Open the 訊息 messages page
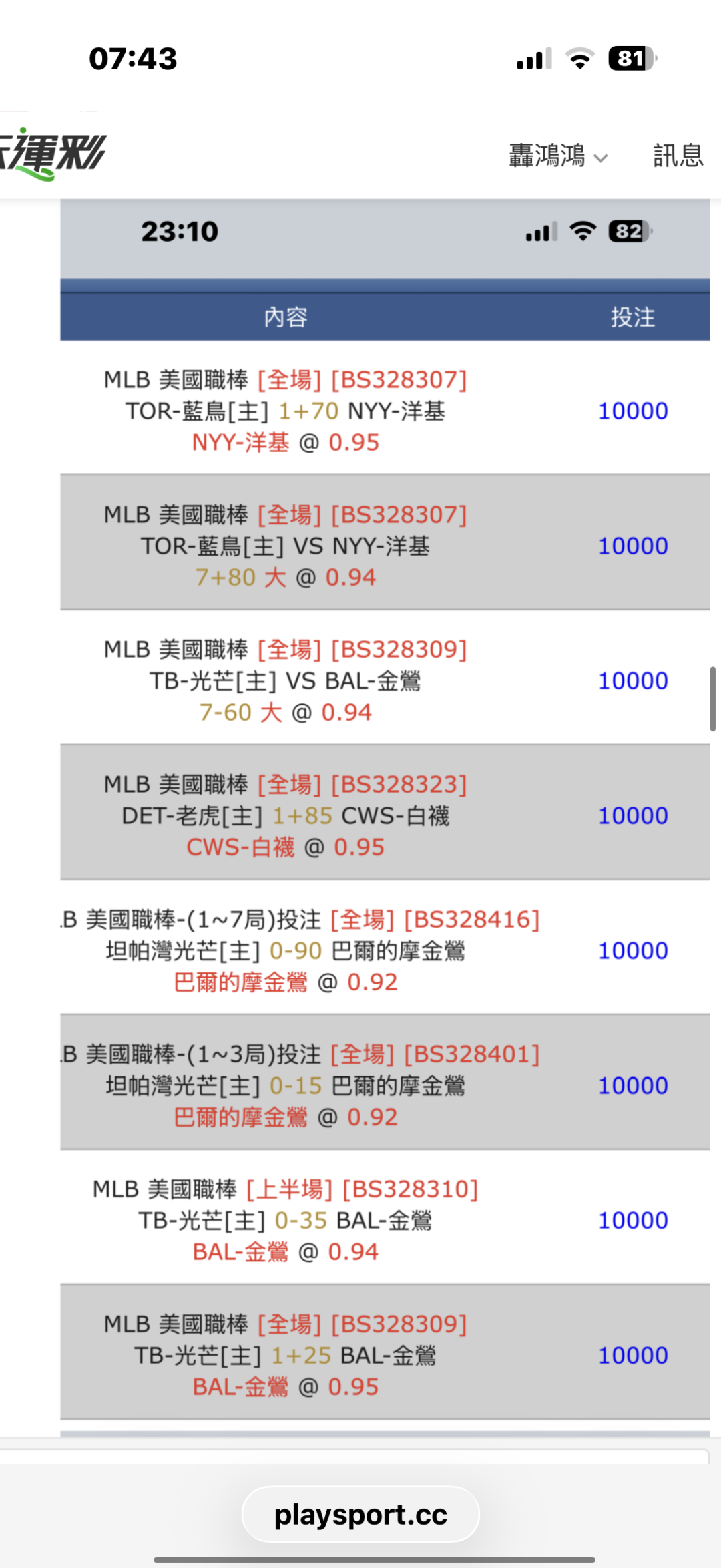The image size is (721, 1568). pos(678,156)
